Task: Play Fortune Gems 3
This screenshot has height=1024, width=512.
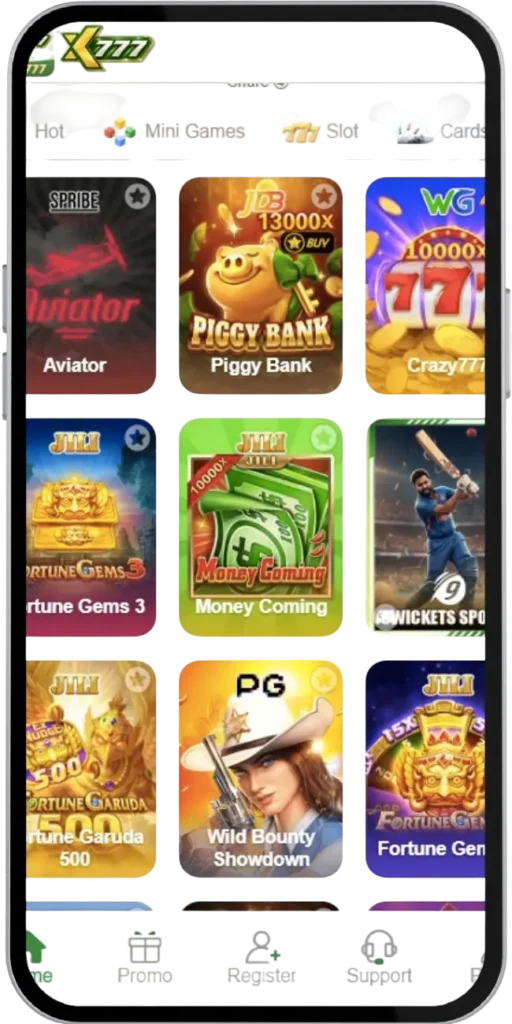Action: (x=91, y=527)
